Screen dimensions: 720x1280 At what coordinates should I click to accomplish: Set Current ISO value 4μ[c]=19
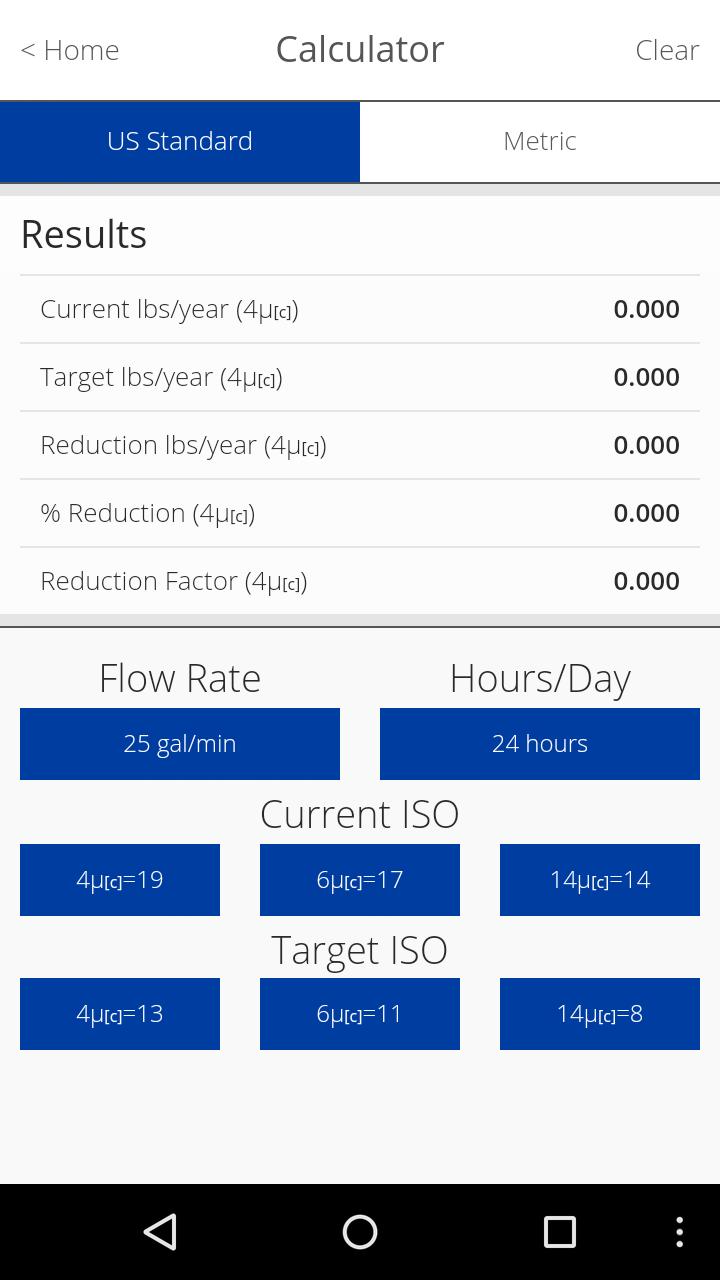click(120, 880)
